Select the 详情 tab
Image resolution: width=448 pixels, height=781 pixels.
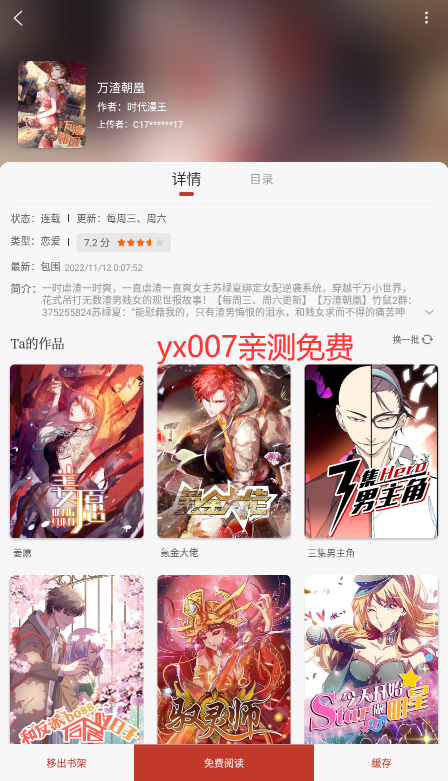pyautogui.click(x=186, y=179)
